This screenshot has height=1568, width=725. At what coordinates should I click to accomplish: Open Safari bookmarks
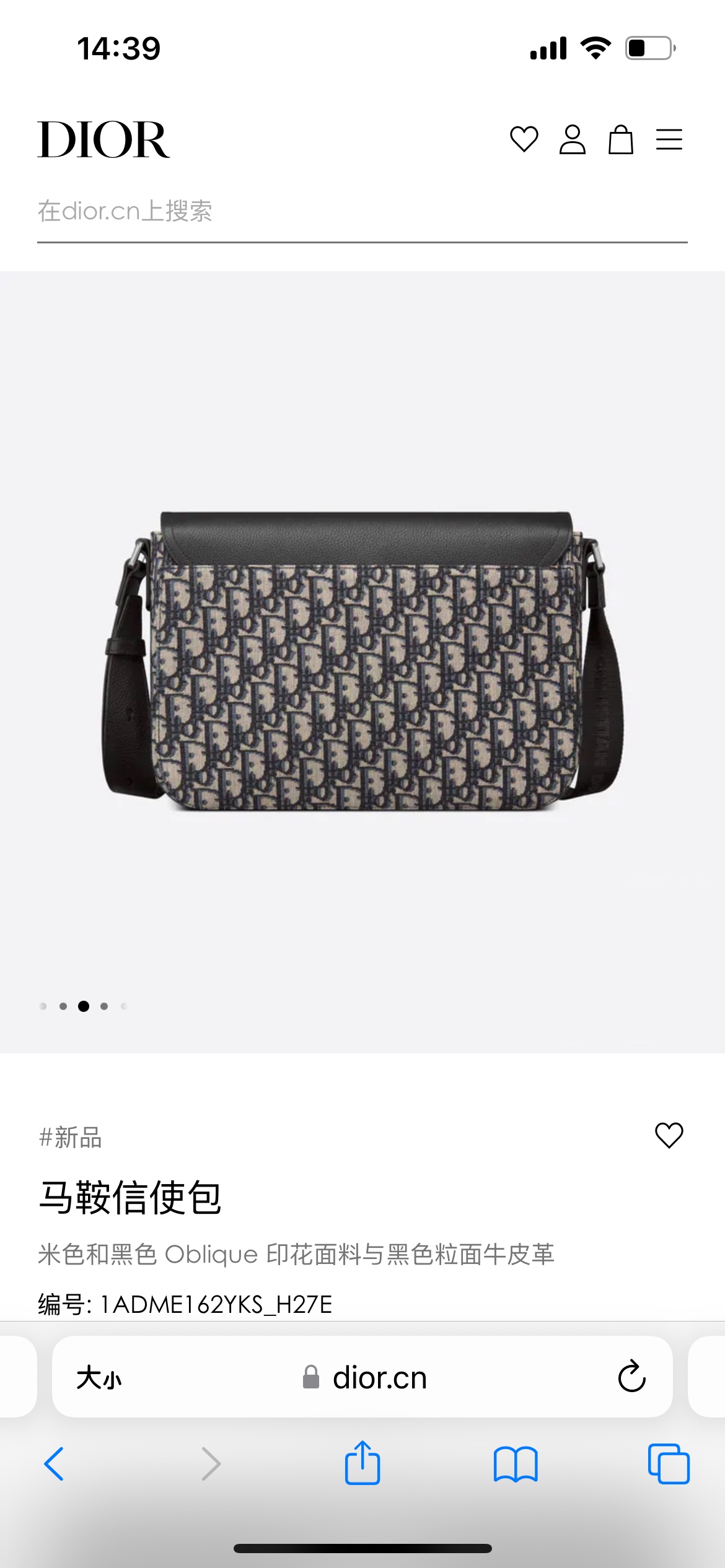516,1464
